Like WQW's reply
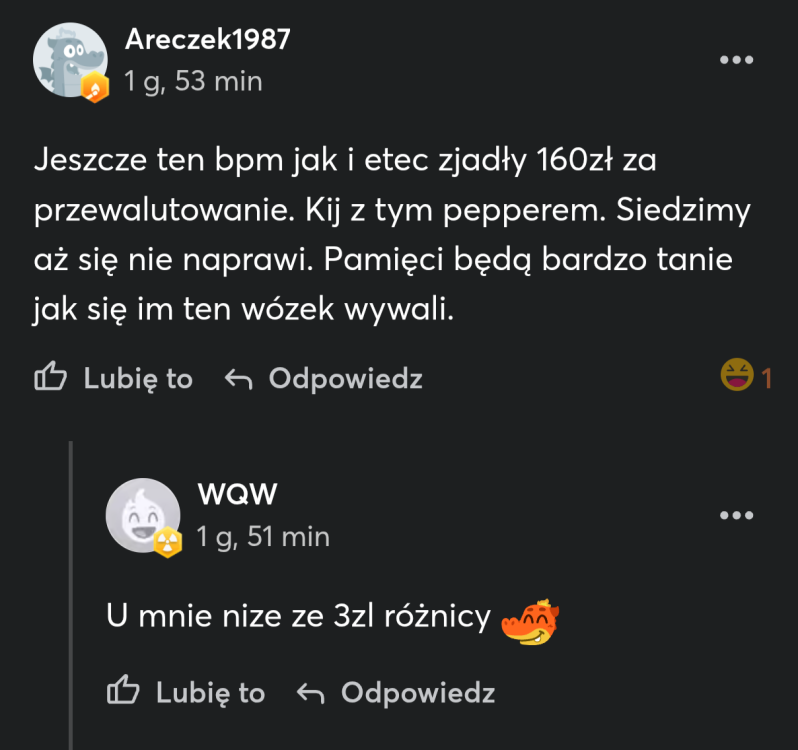Viewport: 798px width, 750px height. pyautogui.click(x=186, y=692)
